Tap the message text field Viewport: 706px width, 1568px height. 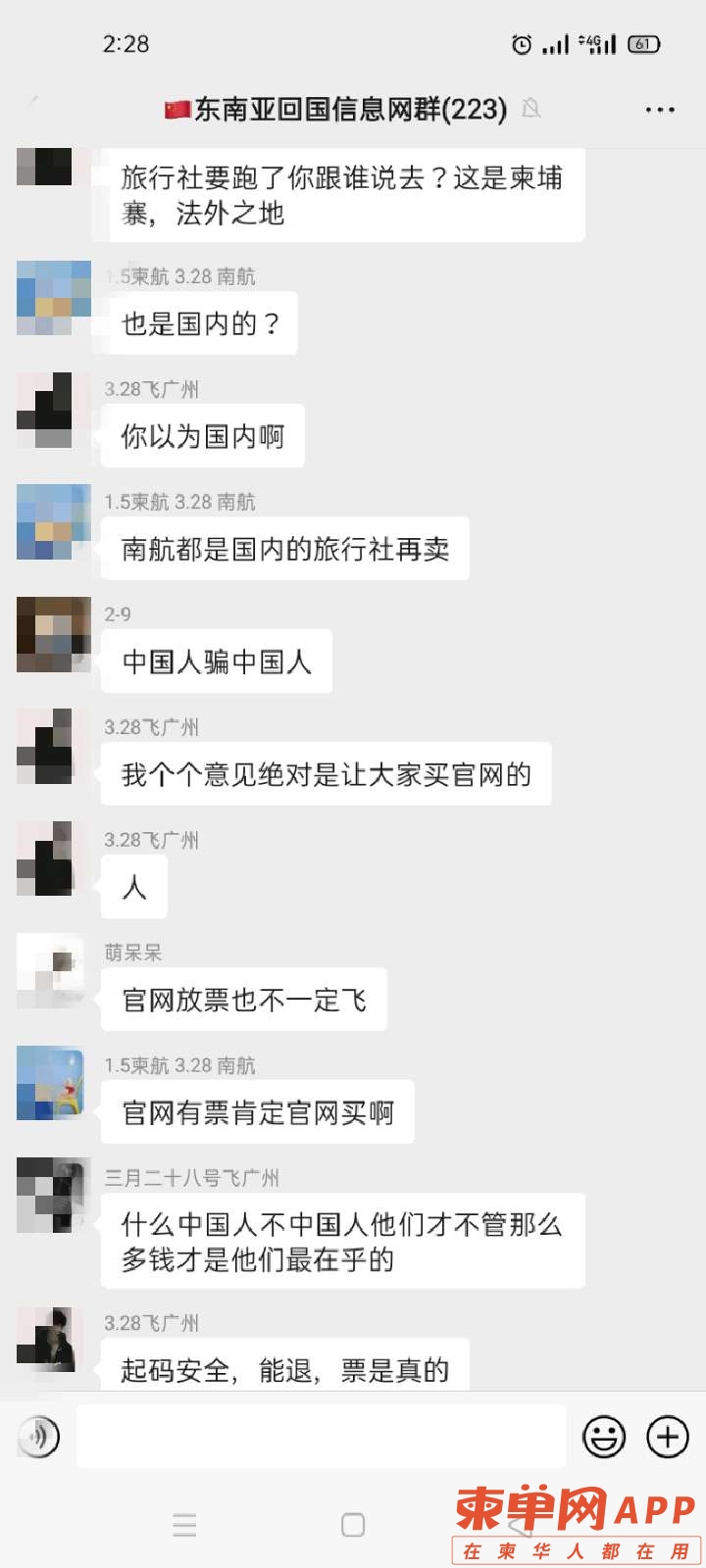pyautogui.click(x=322, y=1437)
